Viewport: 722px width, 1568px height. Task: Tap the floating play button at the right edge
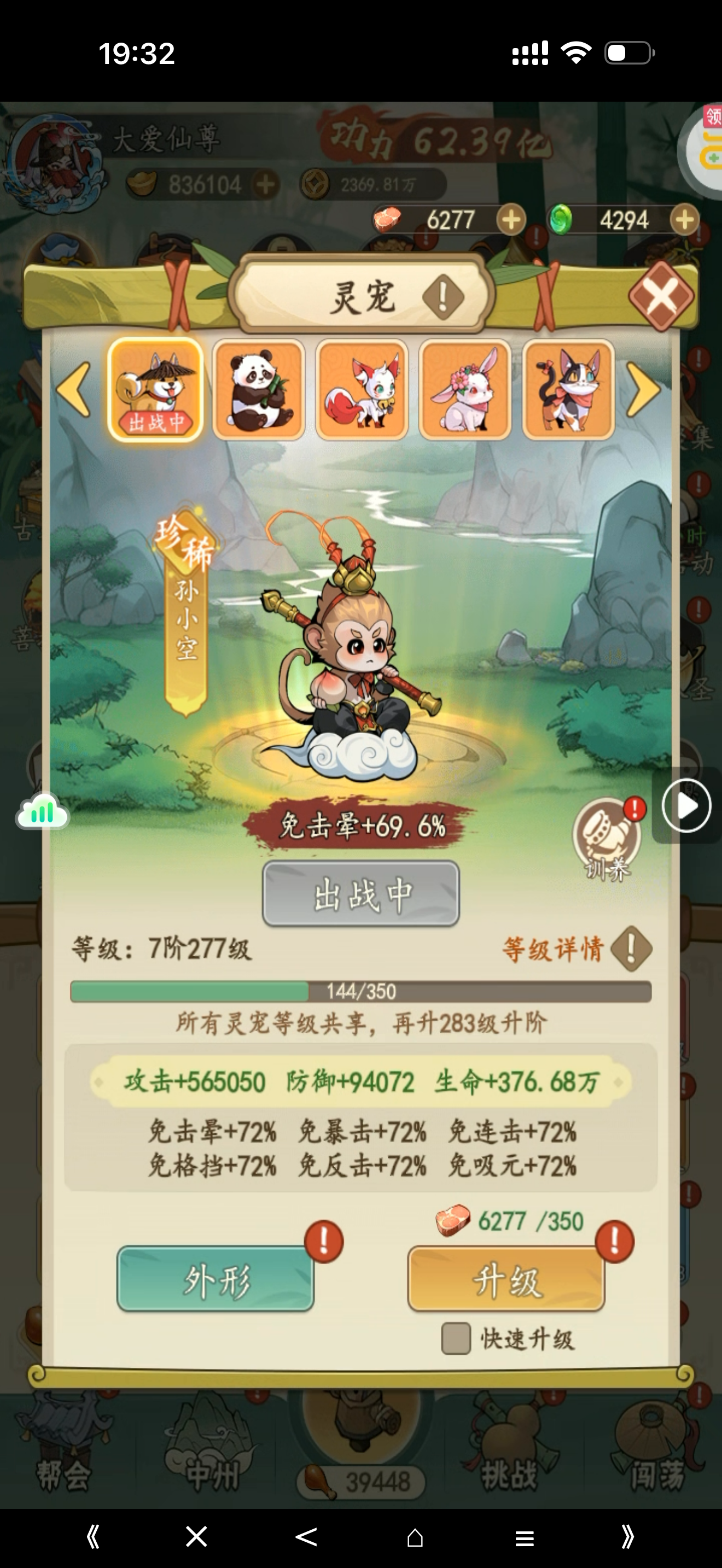[686, 805]
